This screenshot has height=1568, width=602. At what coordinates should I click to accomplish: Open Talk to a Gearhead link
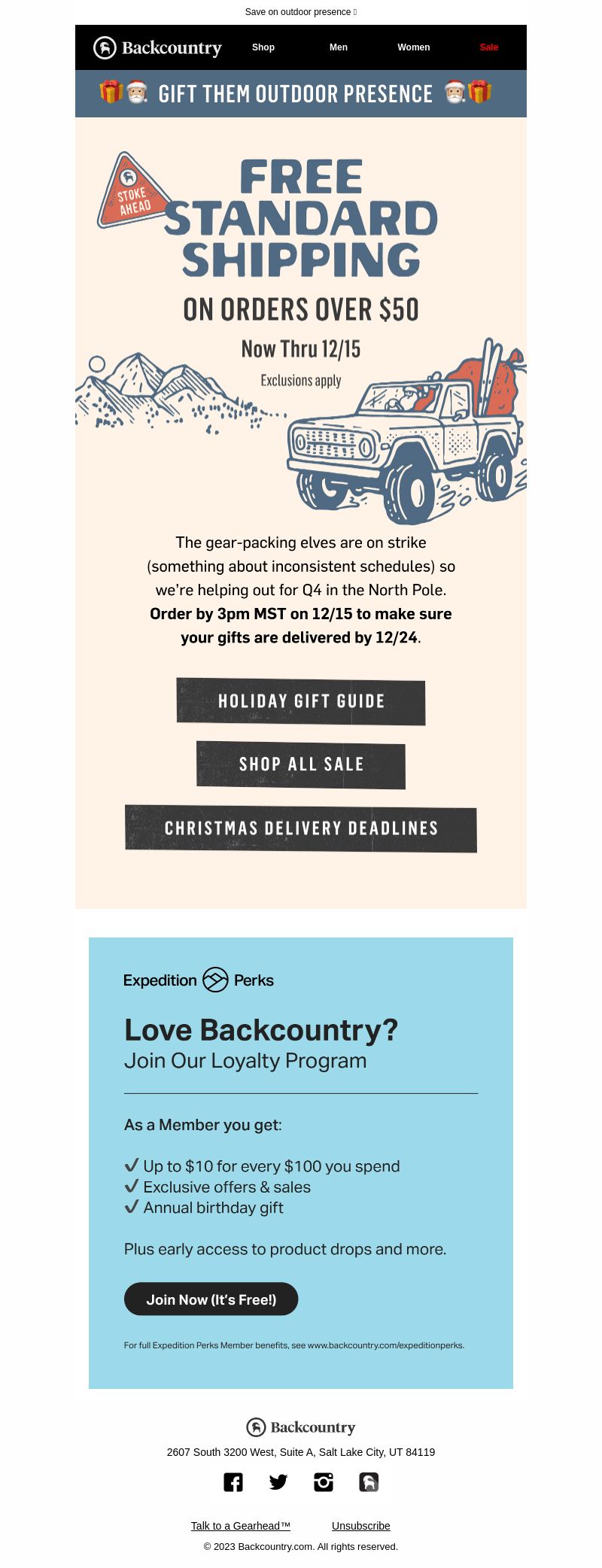(x=241, y=1526)
